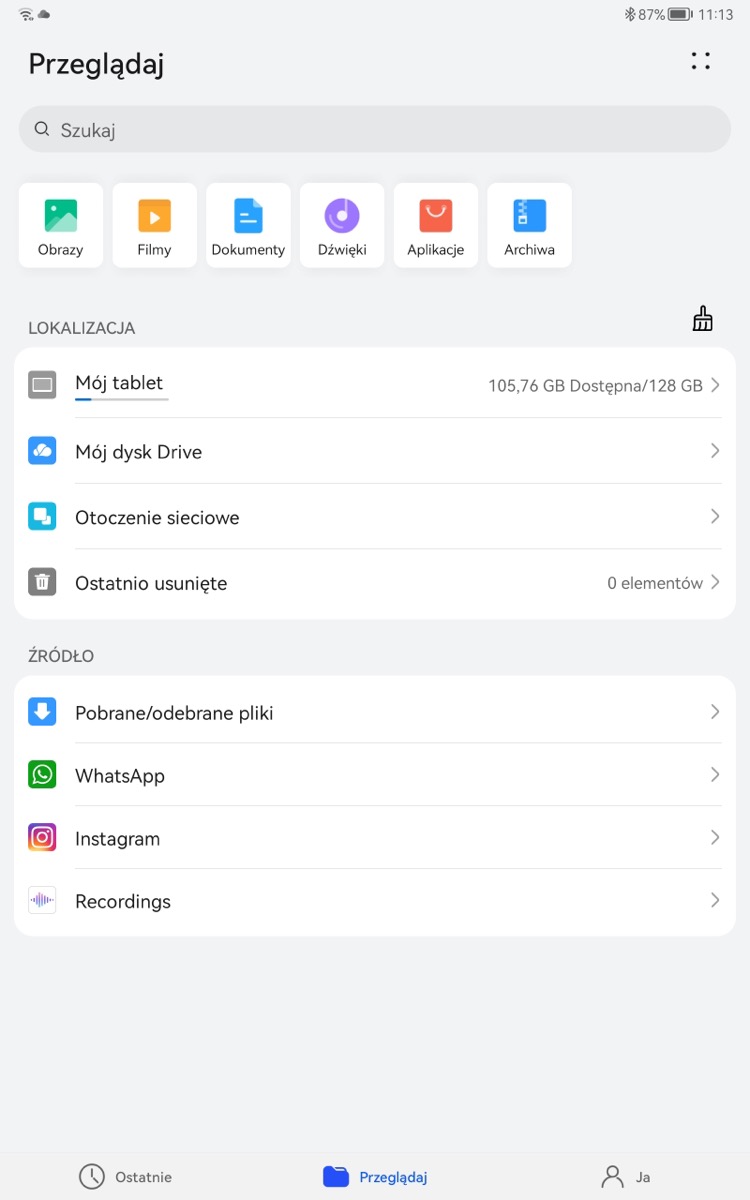Tap the Szukaj search field
750x1200 pixels.
click(375, 130)
